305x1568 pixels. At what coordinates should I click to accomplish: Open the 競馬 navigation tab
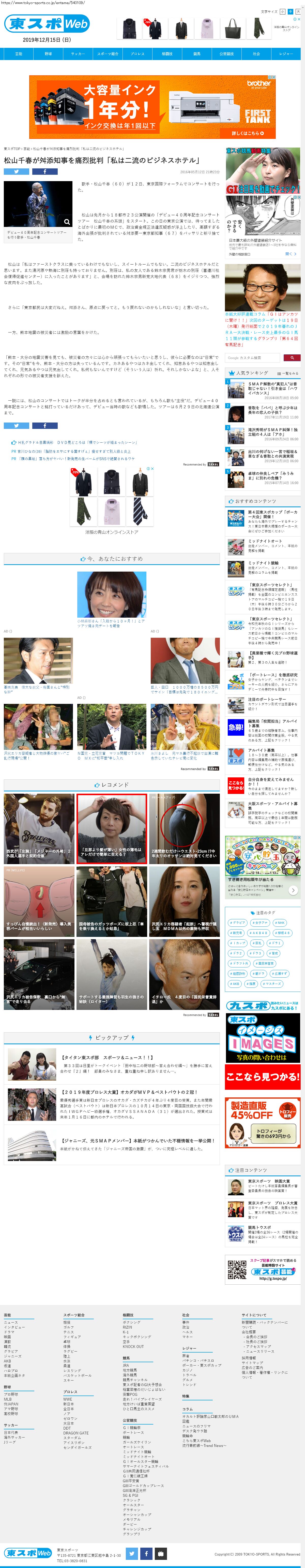coord(197,54)
